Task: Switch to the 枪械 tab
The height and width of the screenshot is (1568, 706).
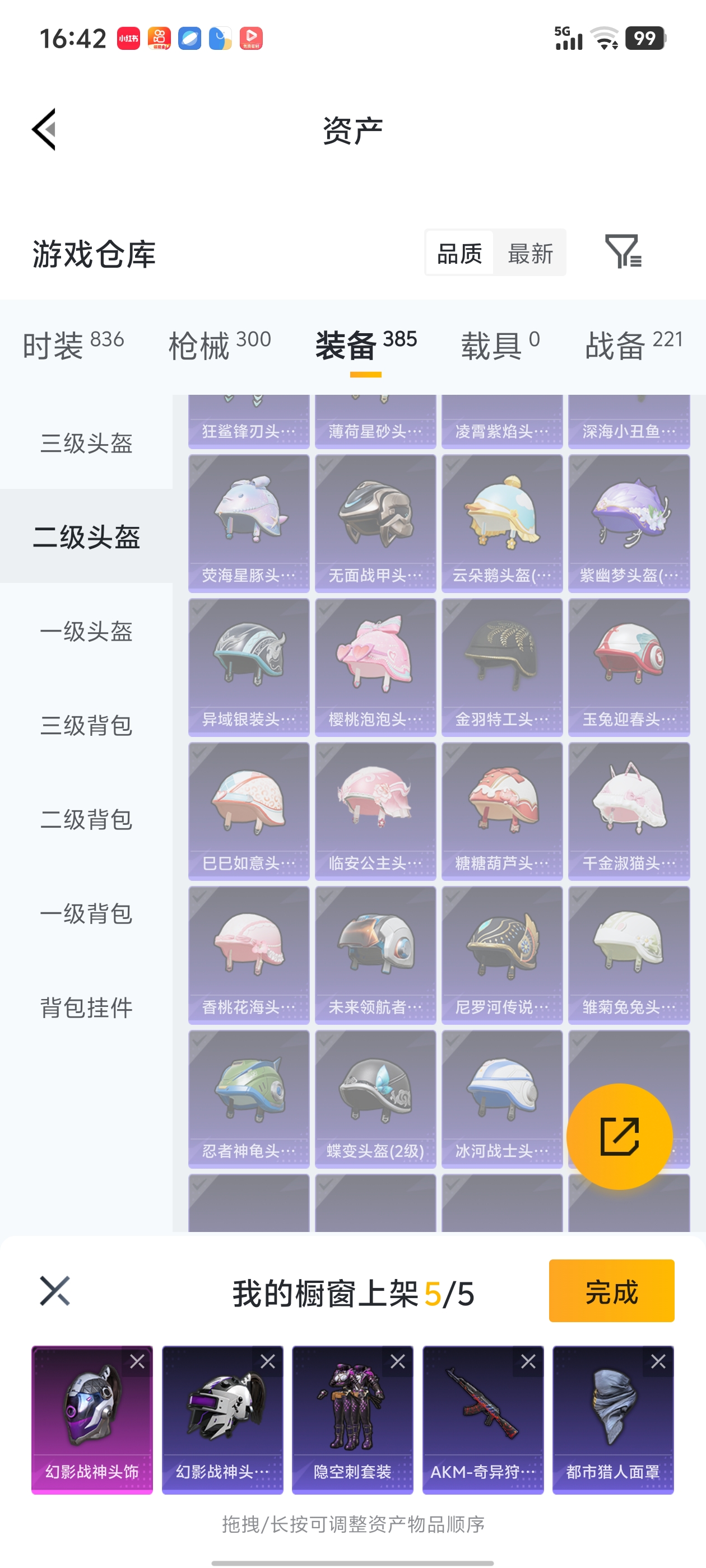Action: [219, 344]
